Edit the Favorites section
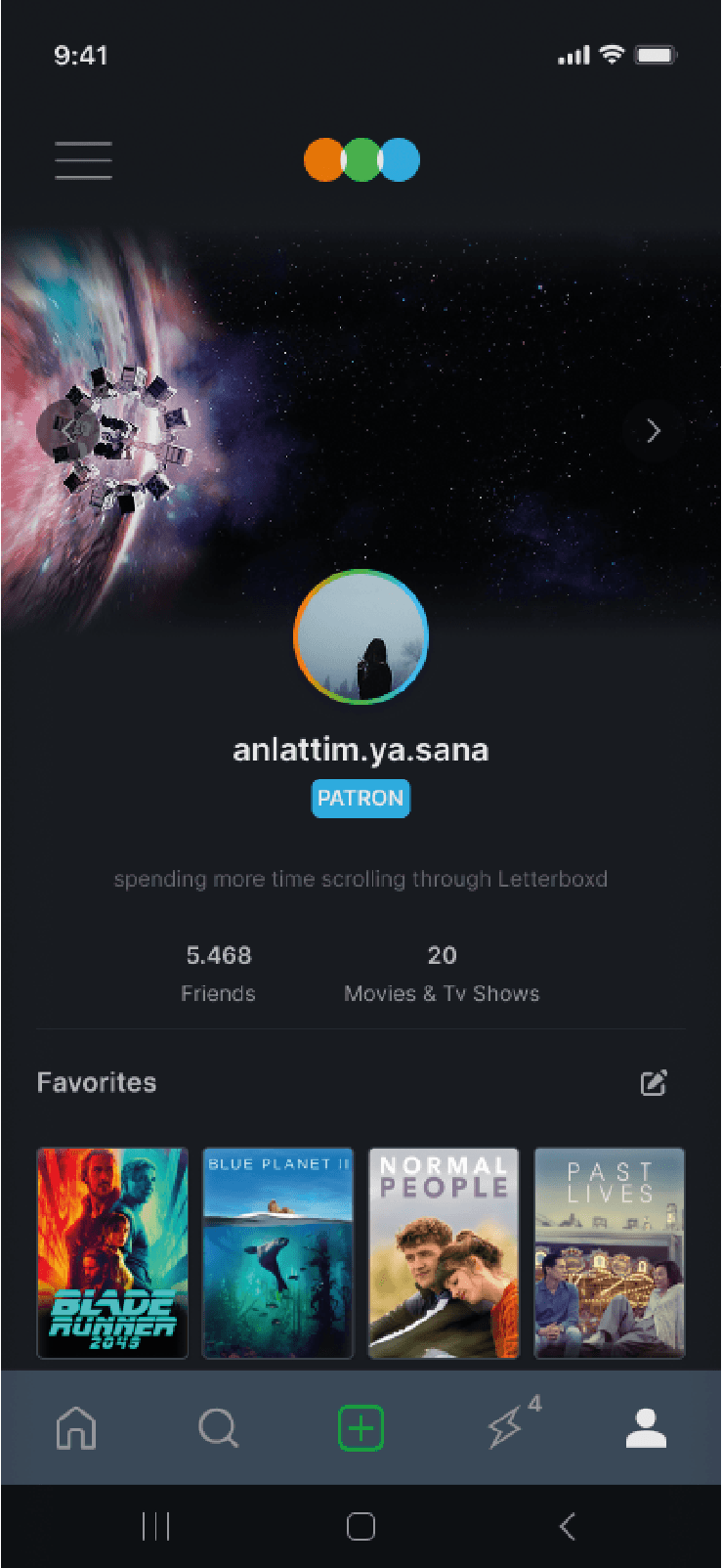The image size is (722, 1568). click(654, 1082)
